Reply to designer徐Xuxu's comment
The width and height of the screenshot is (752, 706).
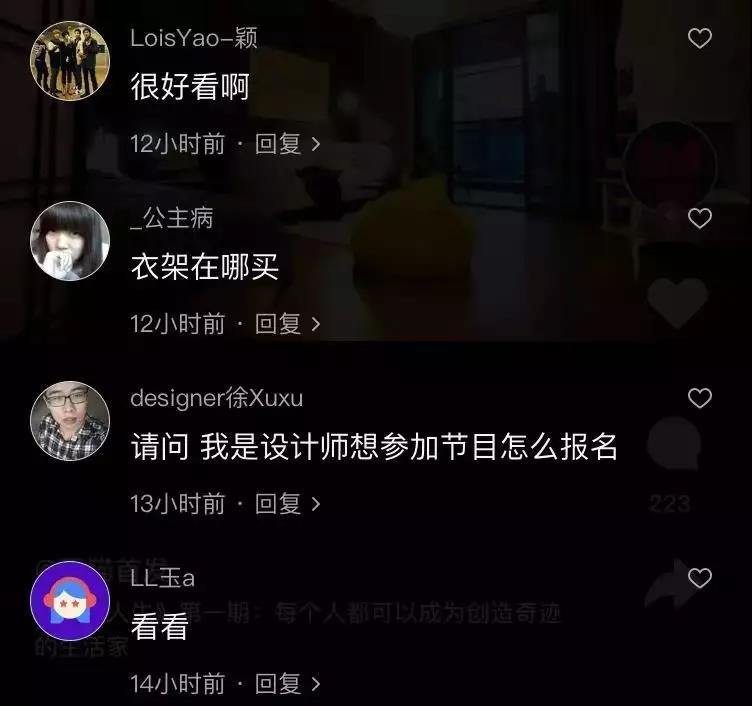[x=287, y=504]
